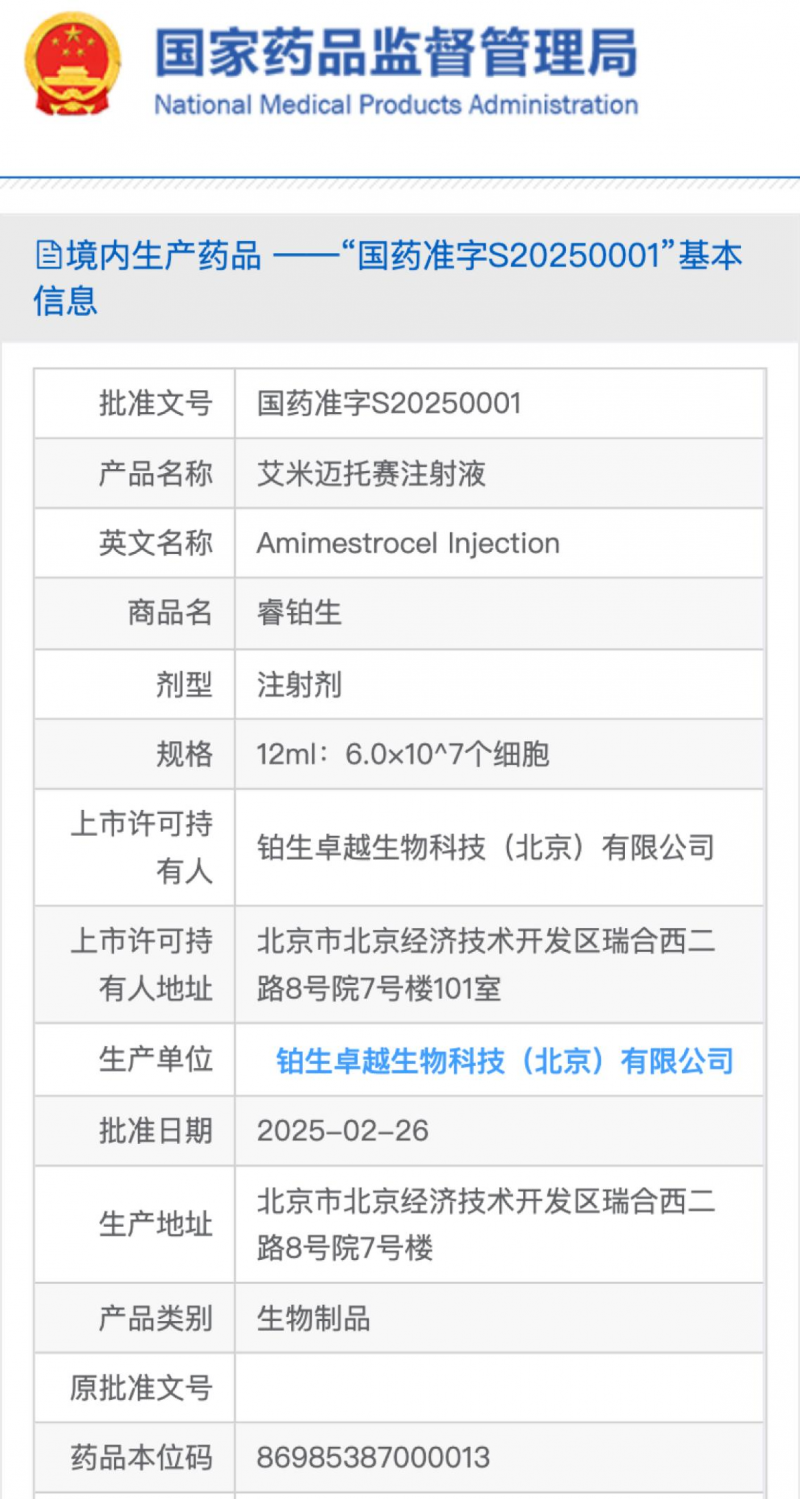Open the 生产单位 link 铂生卓越生物科技（北京）有限公司
800x1499 pixels.
coord(504,1061)
